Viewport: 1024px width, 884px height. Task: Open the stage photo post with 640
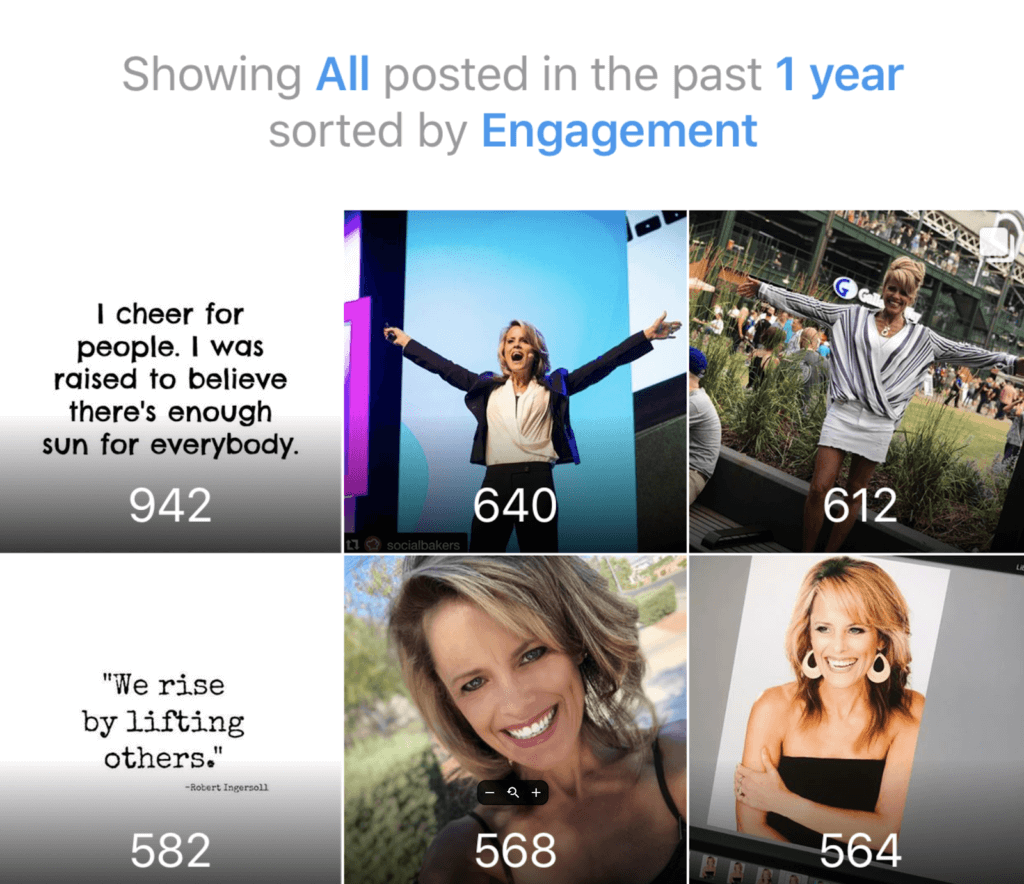tap(515, 382)
